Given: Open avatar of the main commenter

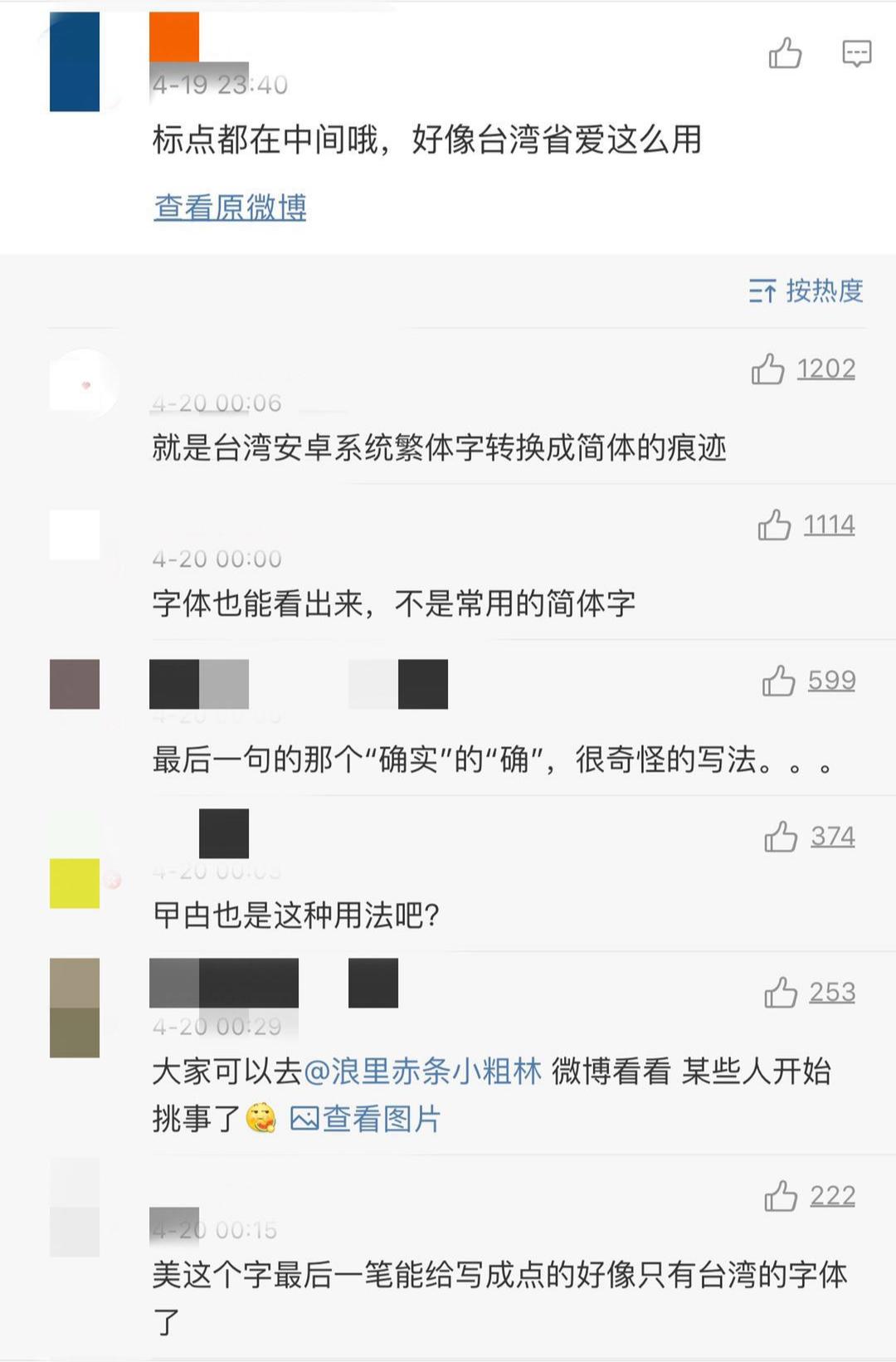Looking at the screenshot, I should click(x=75, y=62).
